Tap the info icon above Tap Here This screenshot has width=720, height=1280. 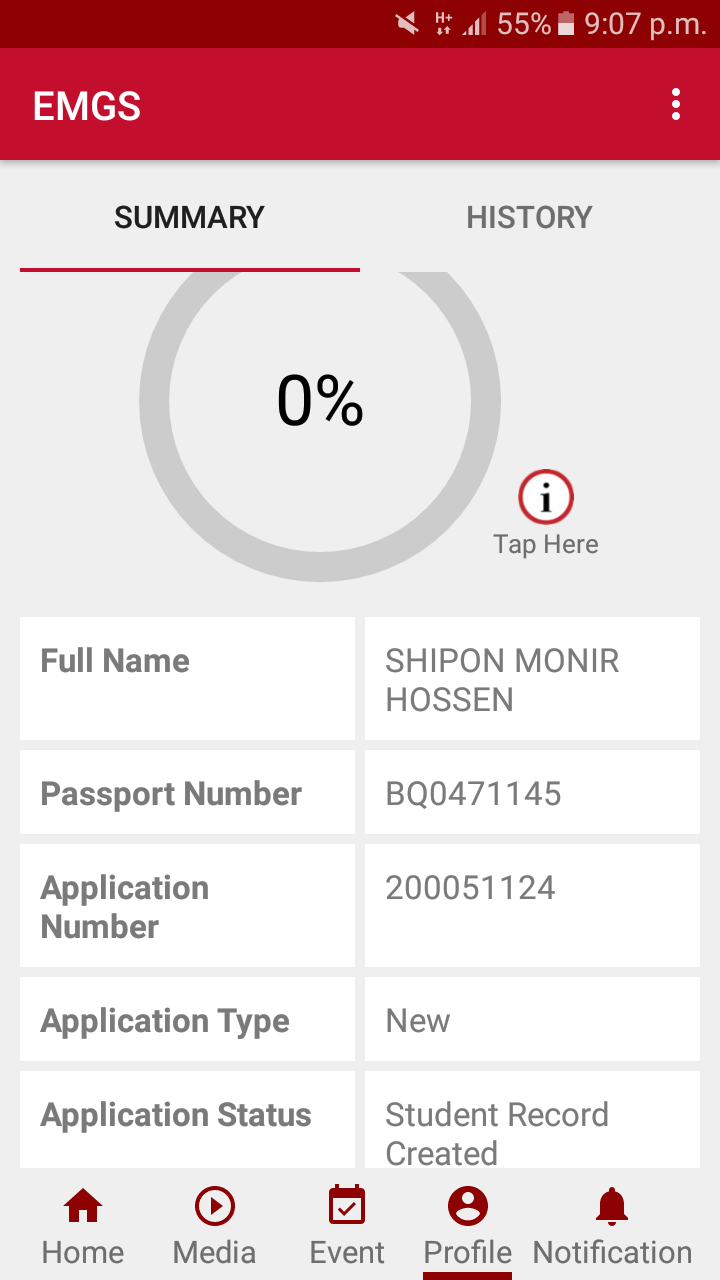pos(546,497)
